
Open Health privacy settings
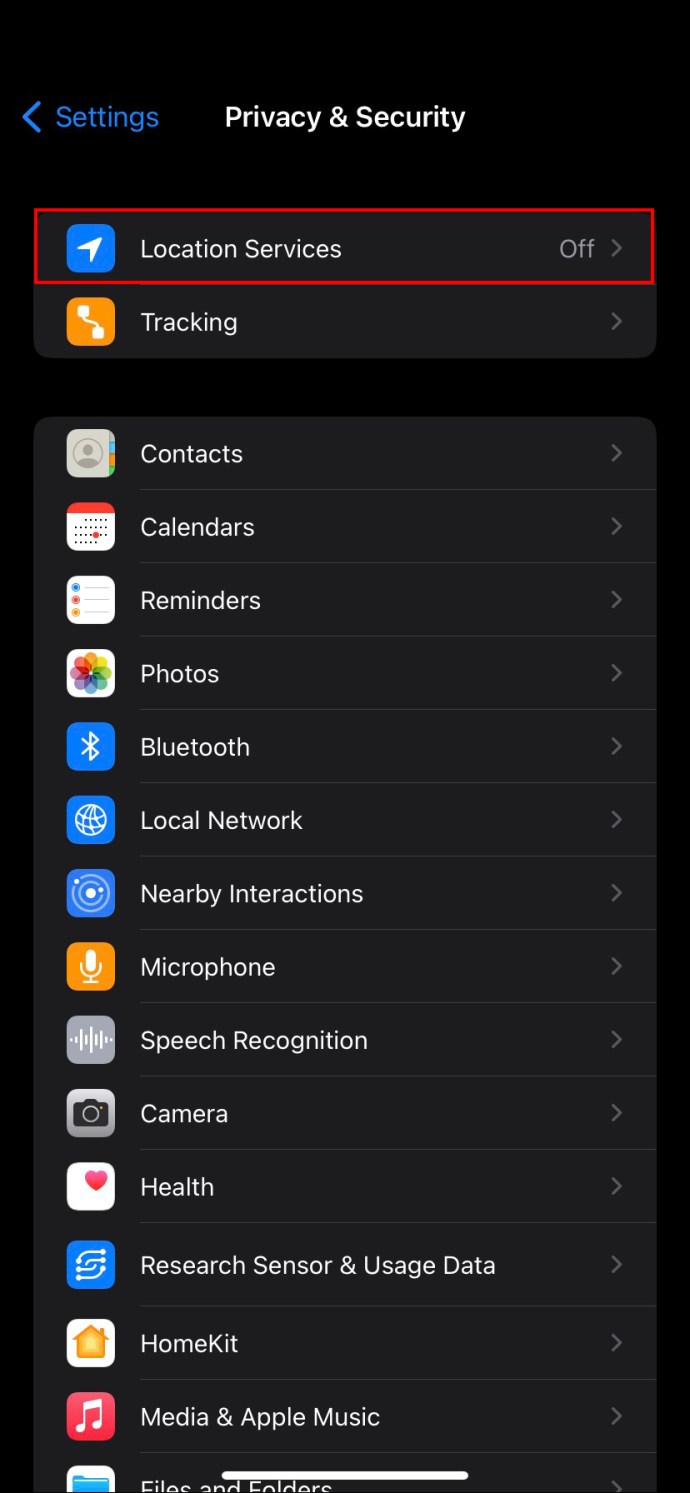click(345, 1187)
